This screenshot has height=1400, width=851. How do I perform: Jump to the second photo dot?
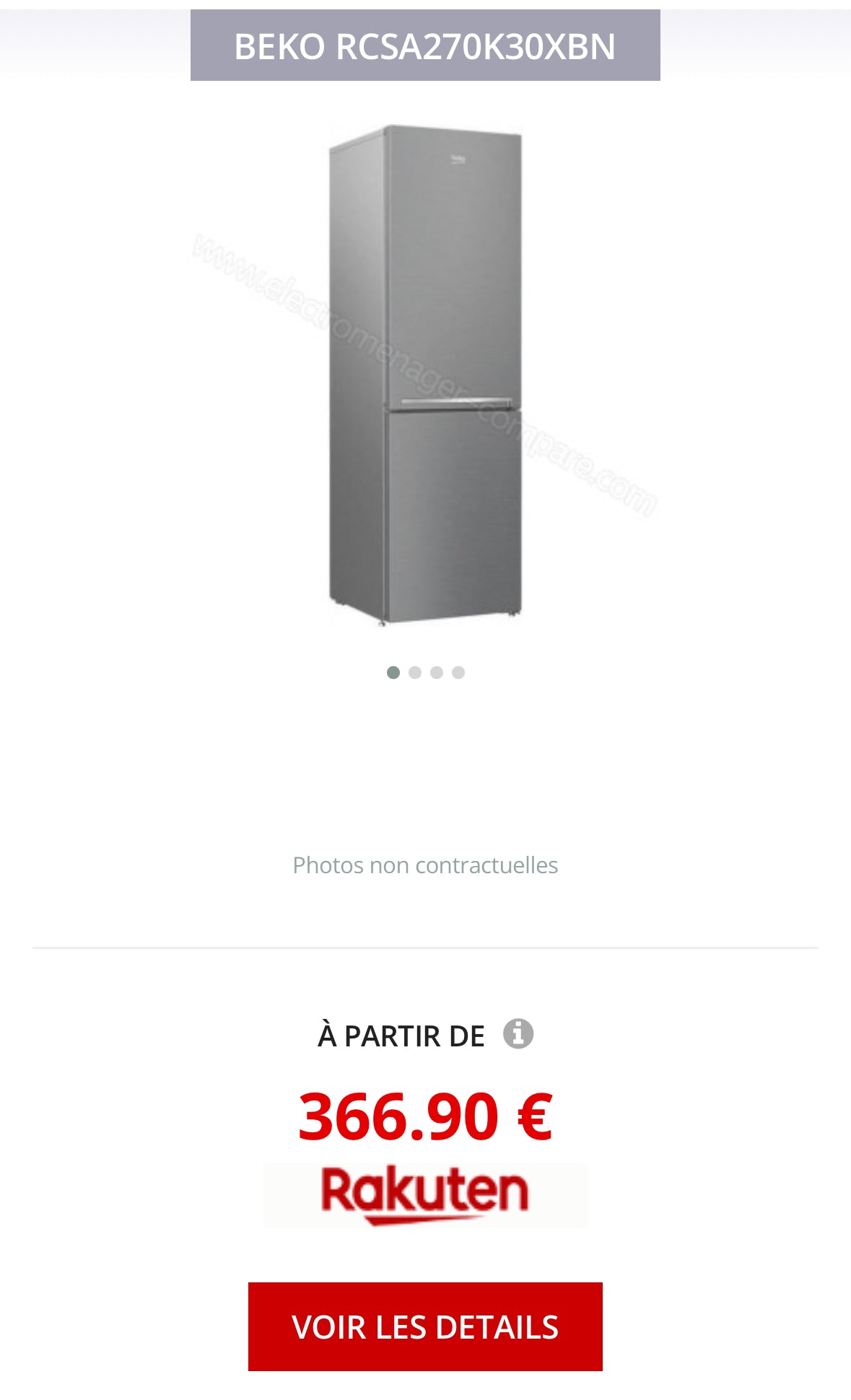(415, 673)
